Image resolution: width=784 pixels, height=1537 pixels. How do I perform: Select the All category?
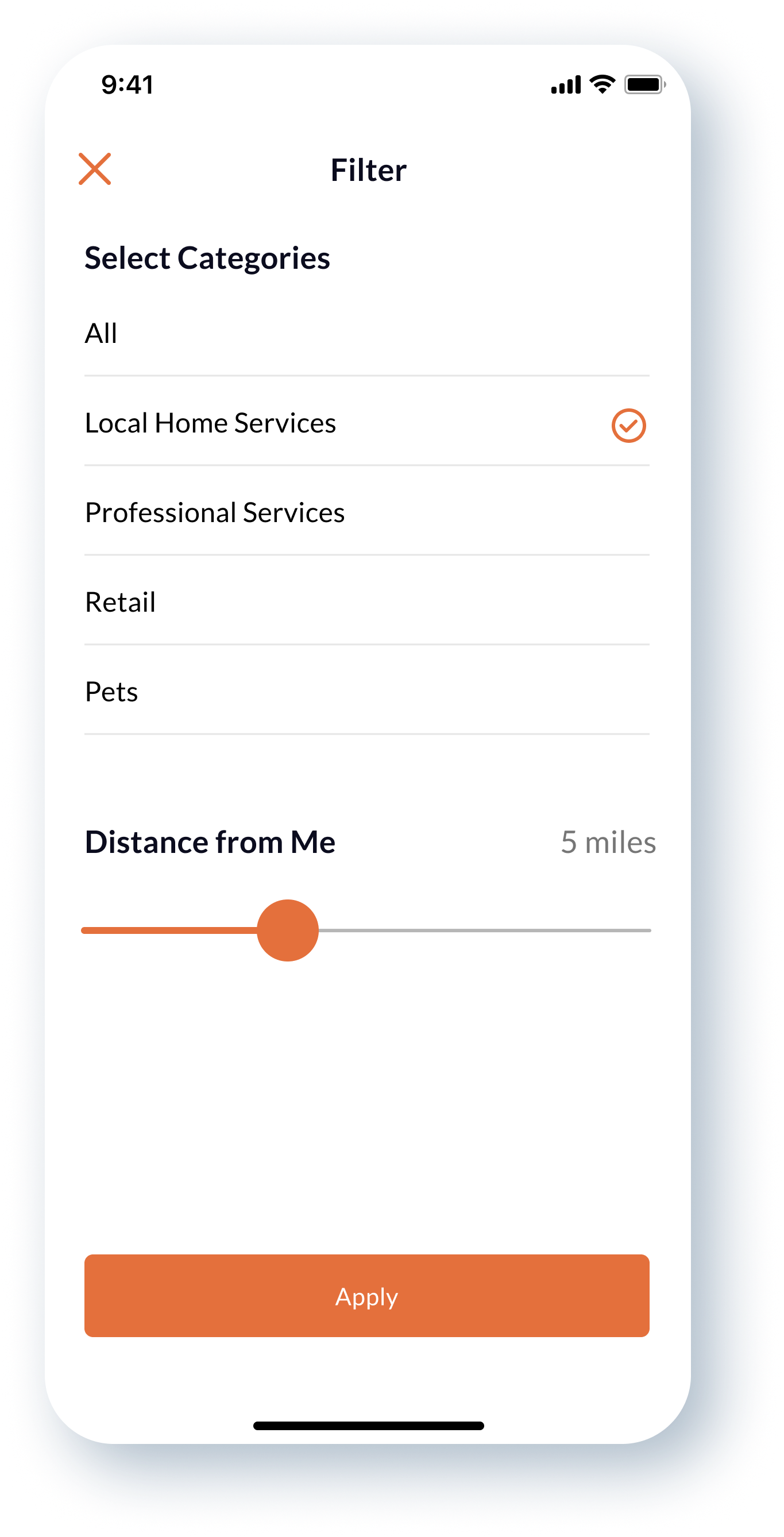tap(366, 333)
